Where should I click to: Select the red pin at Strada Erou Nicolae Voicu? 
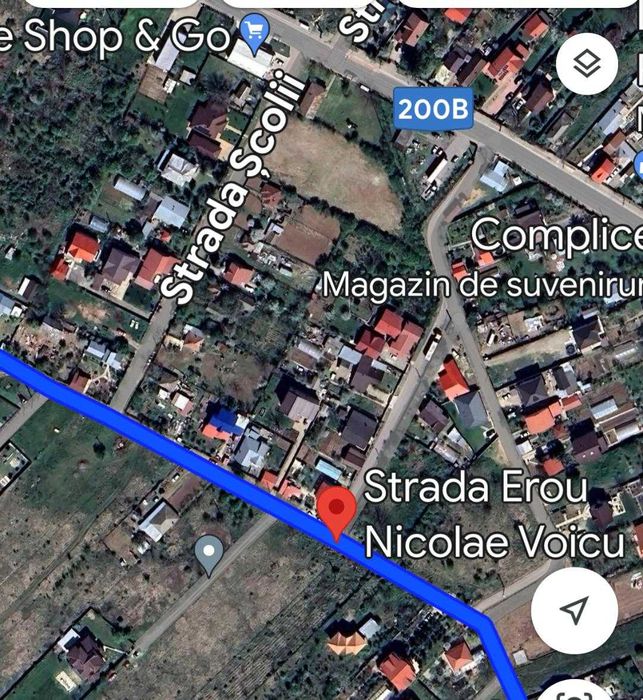click(x=336, y=510)
